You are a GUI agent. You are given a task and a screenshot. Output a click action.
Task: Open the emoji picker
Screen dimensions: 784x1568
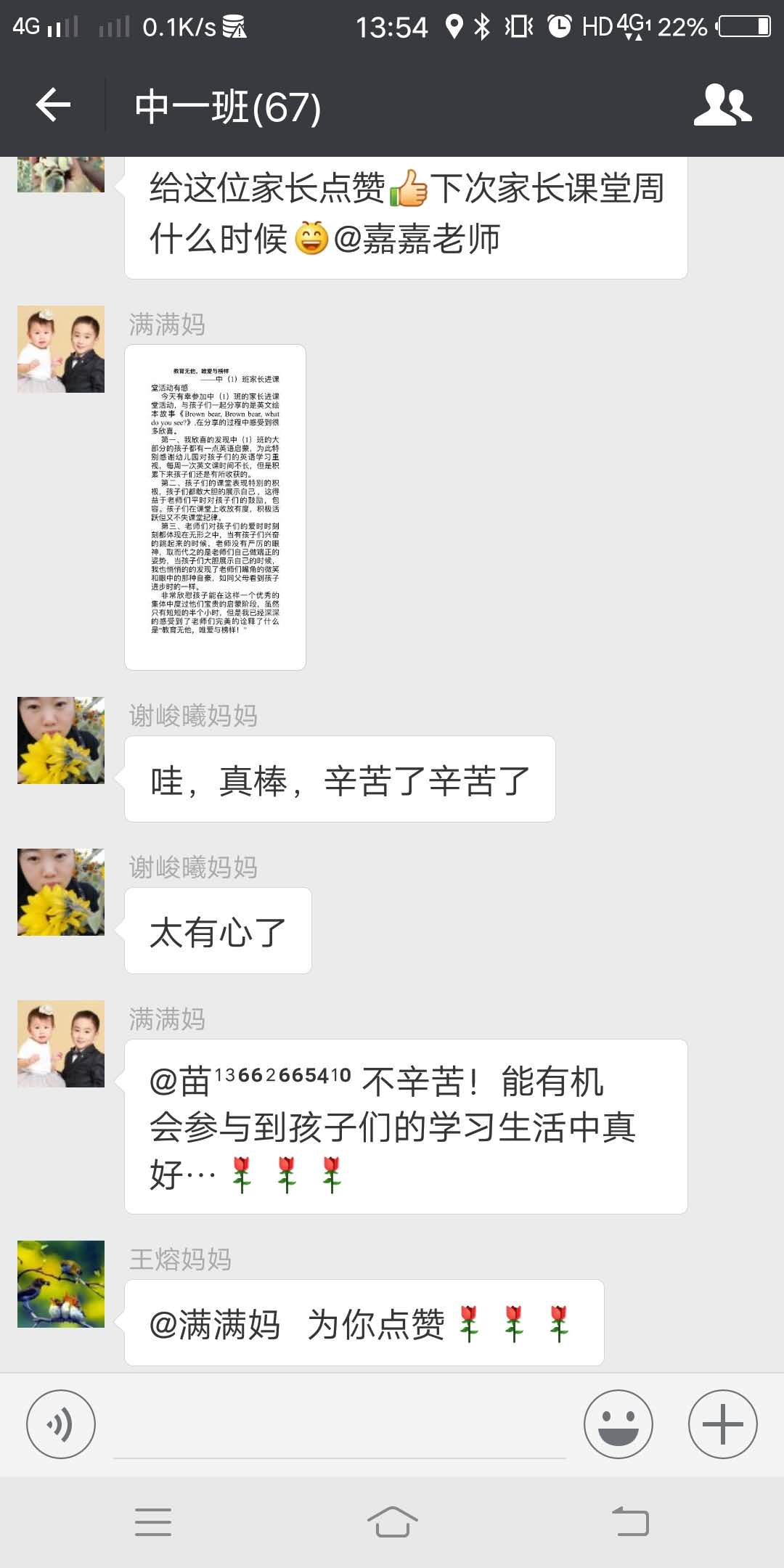[x=618, y=1424]
